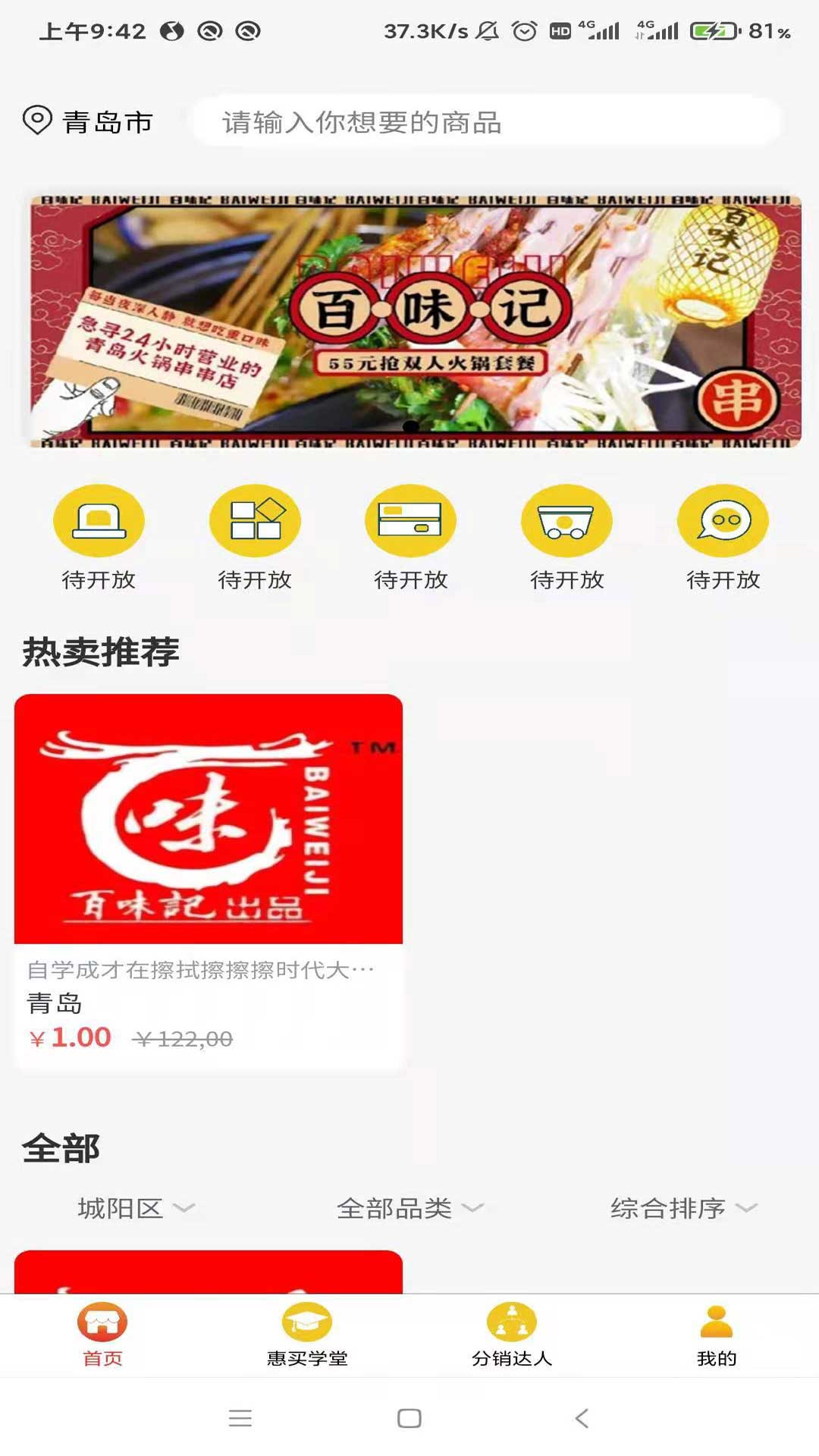Tap the system home button
819x1456 pixels.
pos(409,1418)
